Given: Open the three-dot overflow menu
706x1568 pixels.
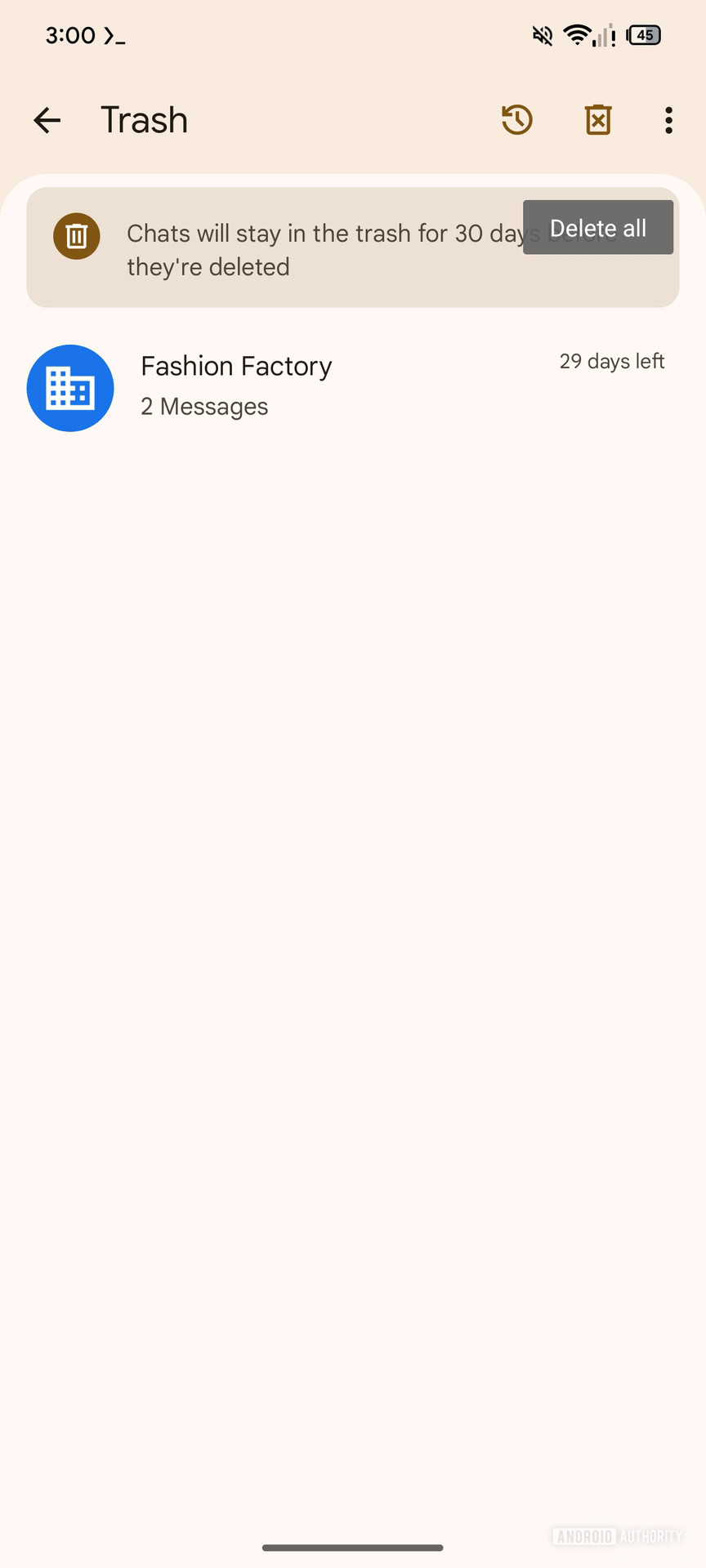Looking at the screenshot, I should coord(668,120).
